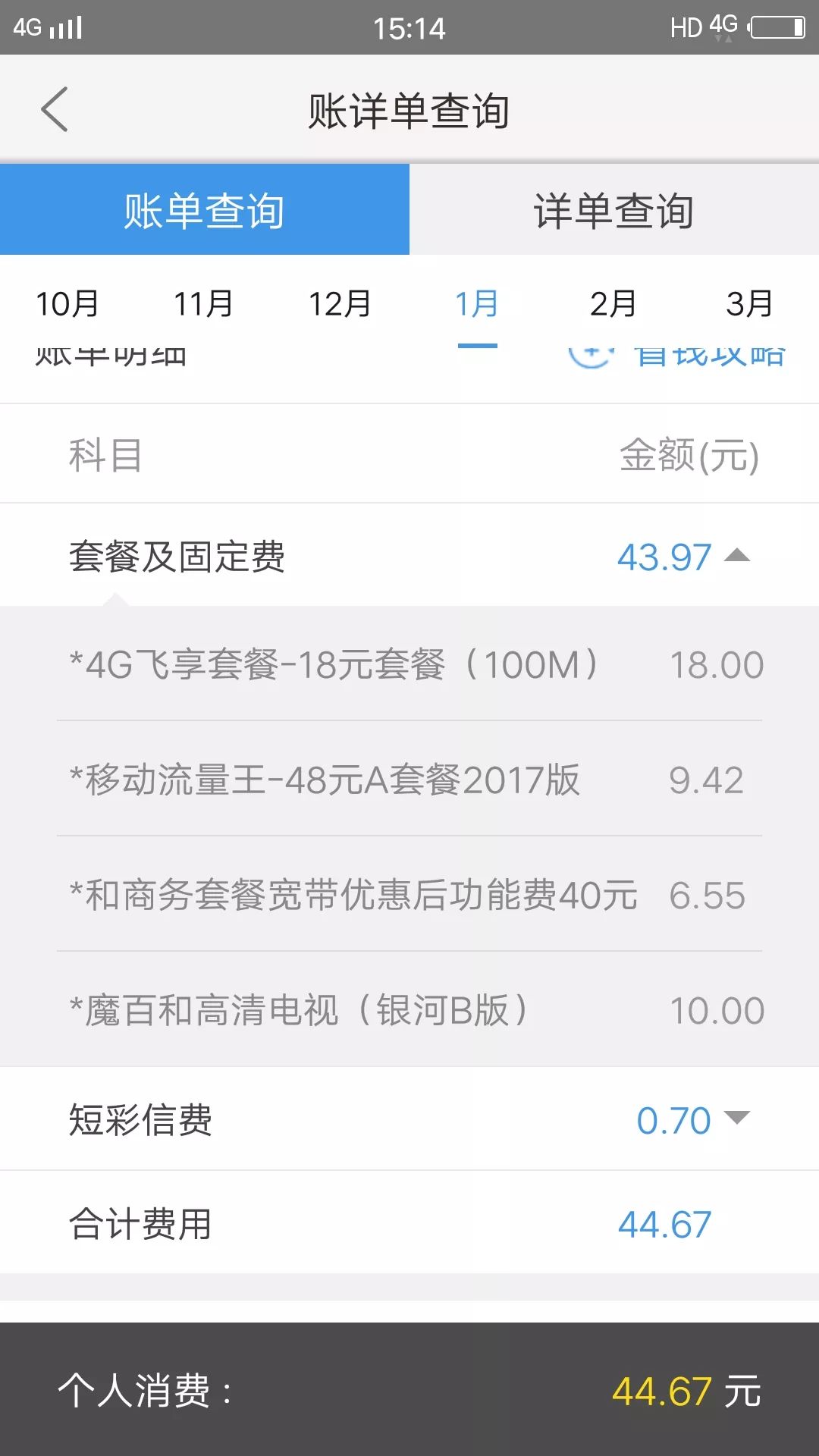
Task: Expand the 短彩信费 row
Action: click(x=409, y=1119)
